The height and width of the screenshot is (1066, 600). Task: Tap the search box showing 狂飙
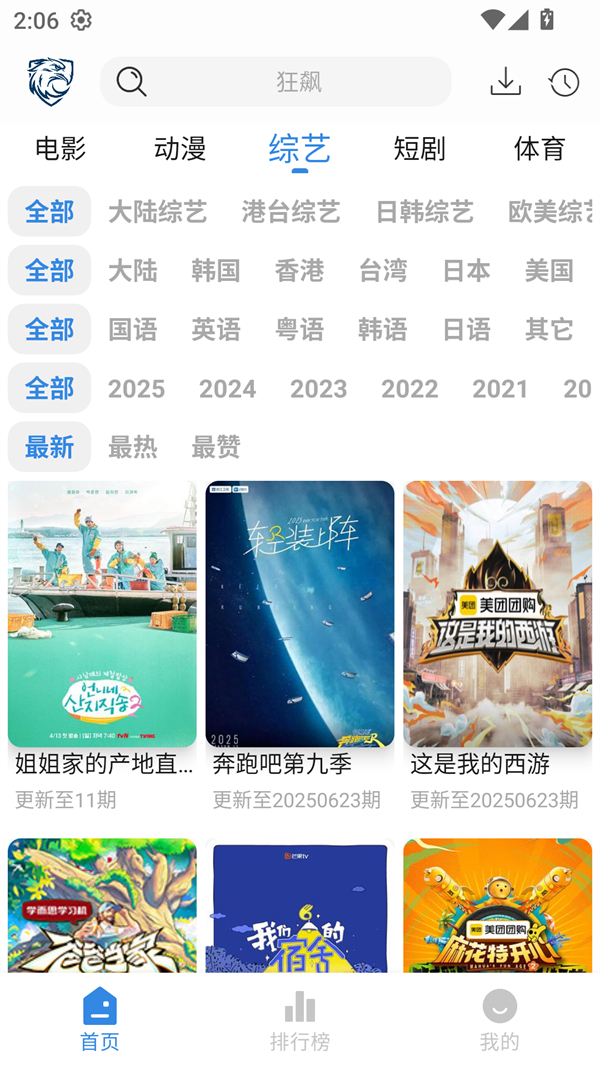click(x=275, y=81)
